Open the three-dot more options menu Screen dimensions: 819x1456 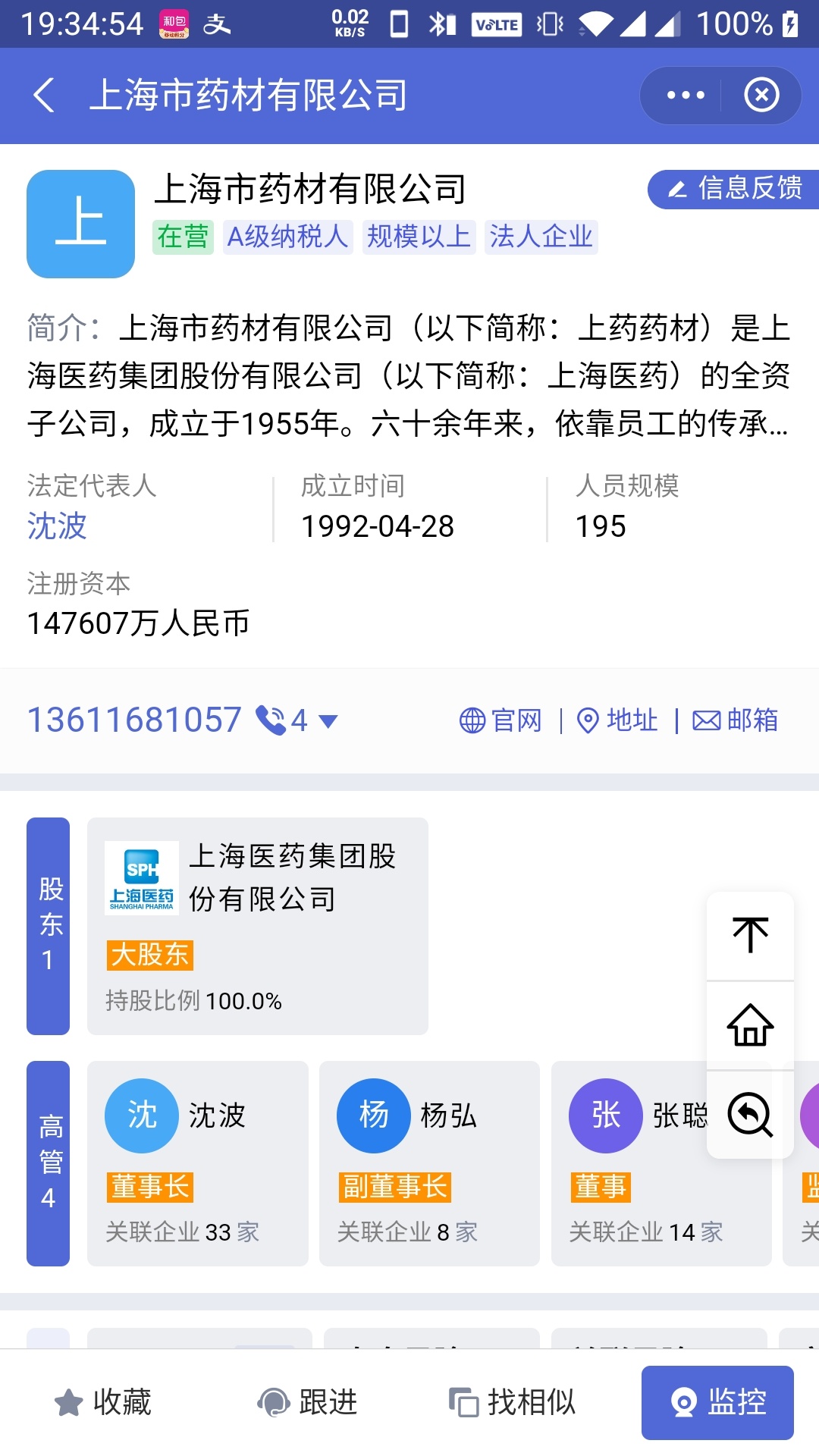685,96
